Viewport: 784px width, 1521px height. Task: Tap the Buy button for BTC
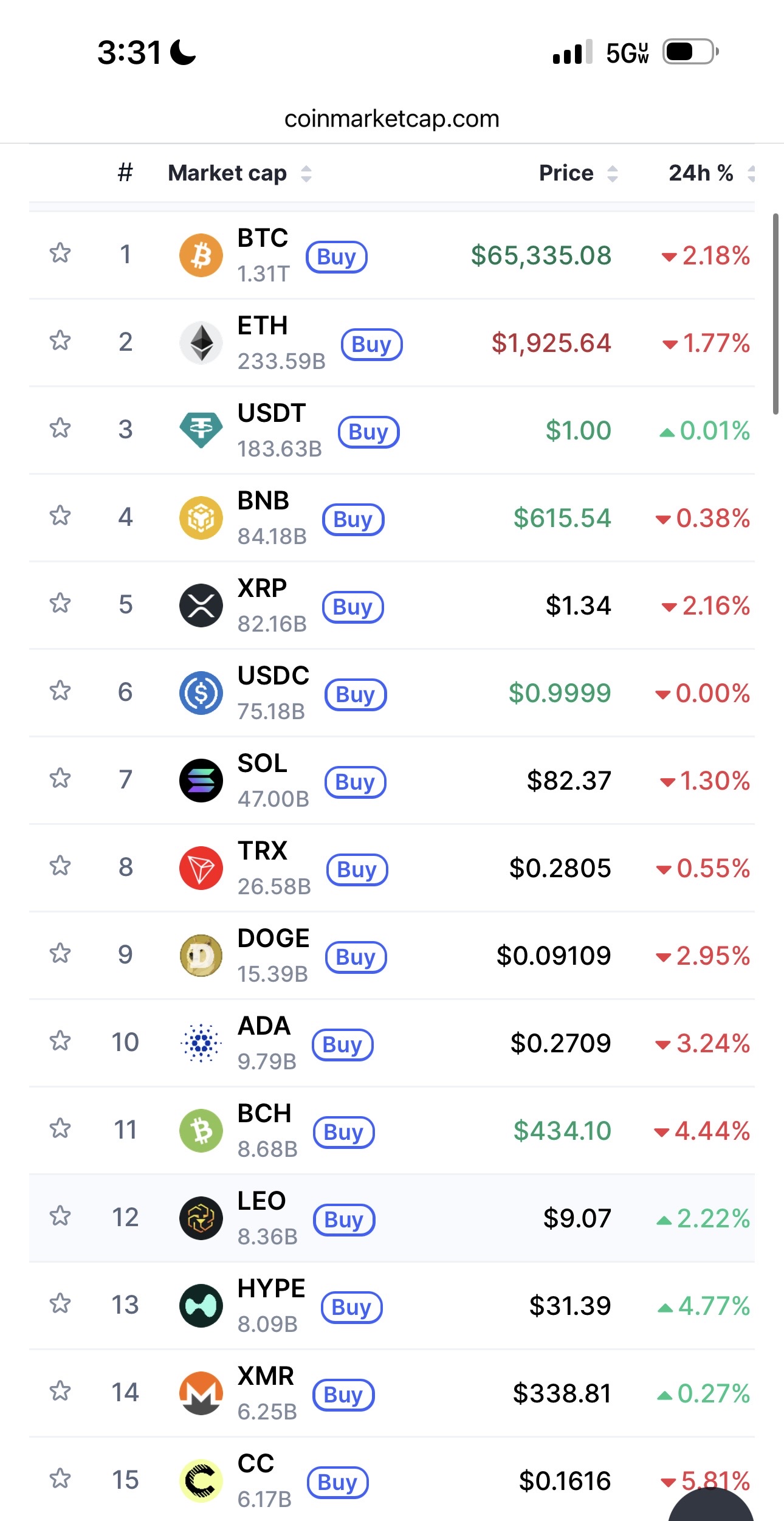pyautogui.click(x=337, y=257)
